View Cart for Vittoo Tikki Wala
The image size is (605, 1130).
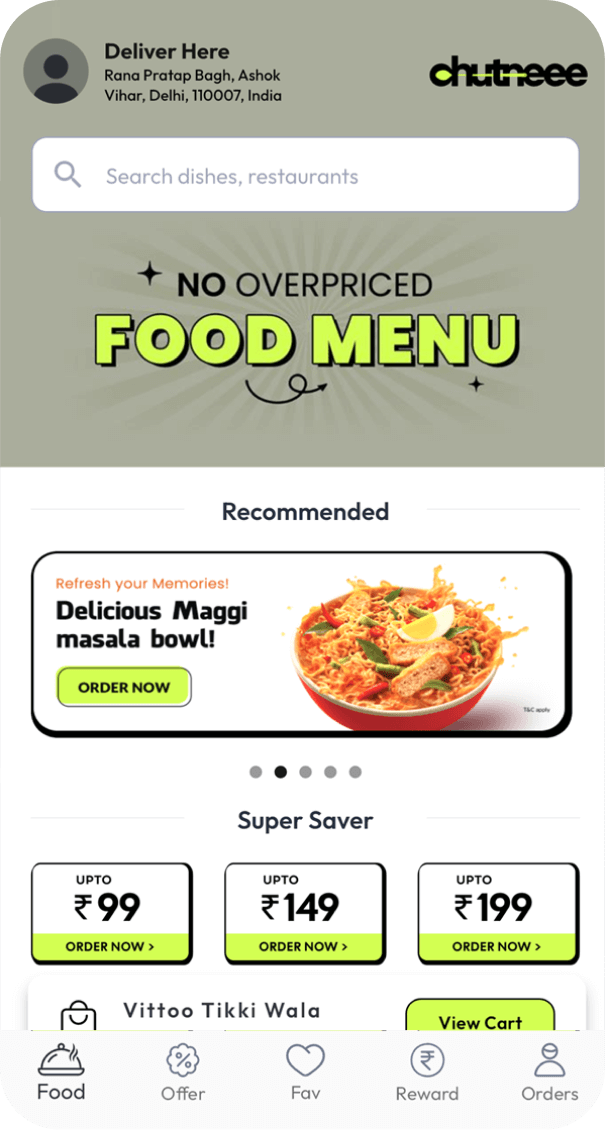click(480, 1018)
